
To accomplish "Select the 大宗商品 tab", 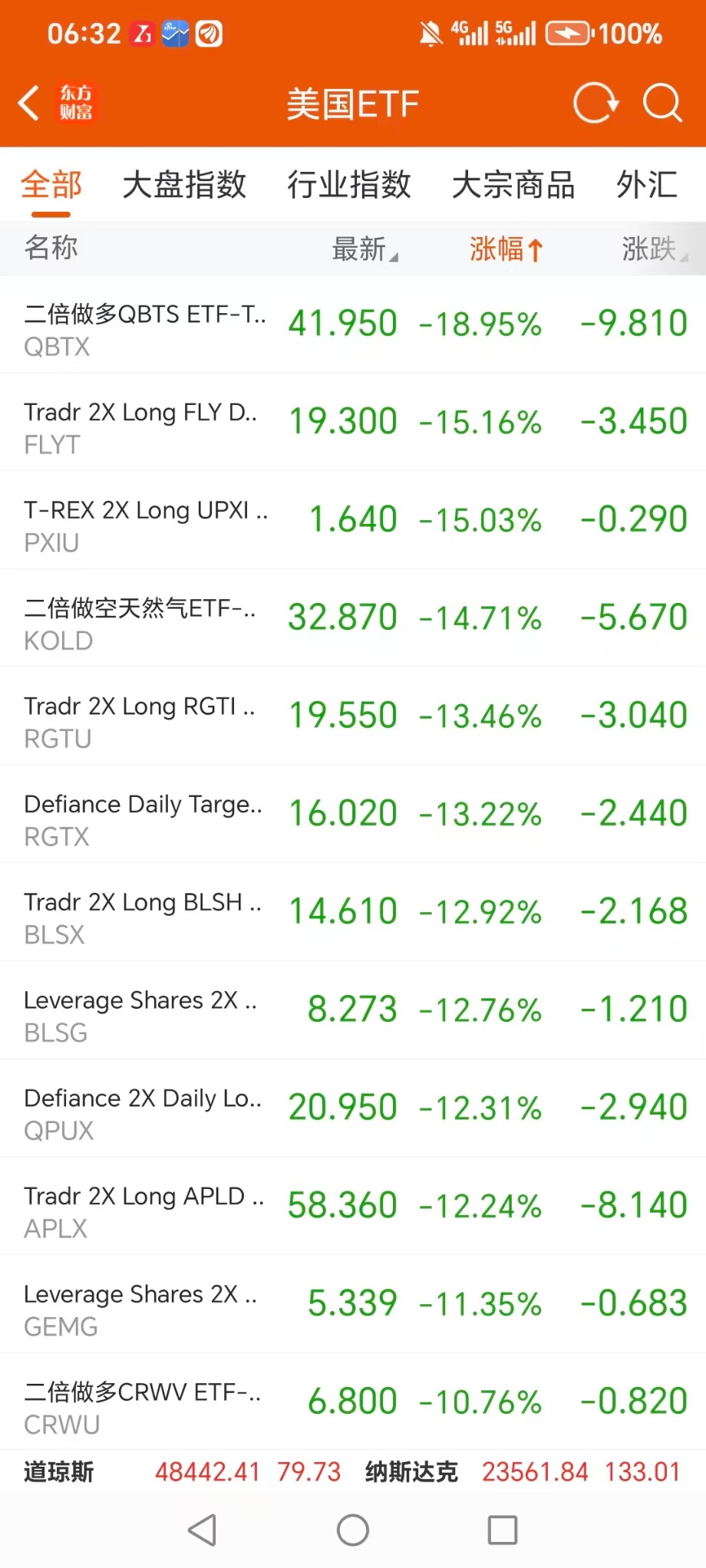I will point(513,185).
